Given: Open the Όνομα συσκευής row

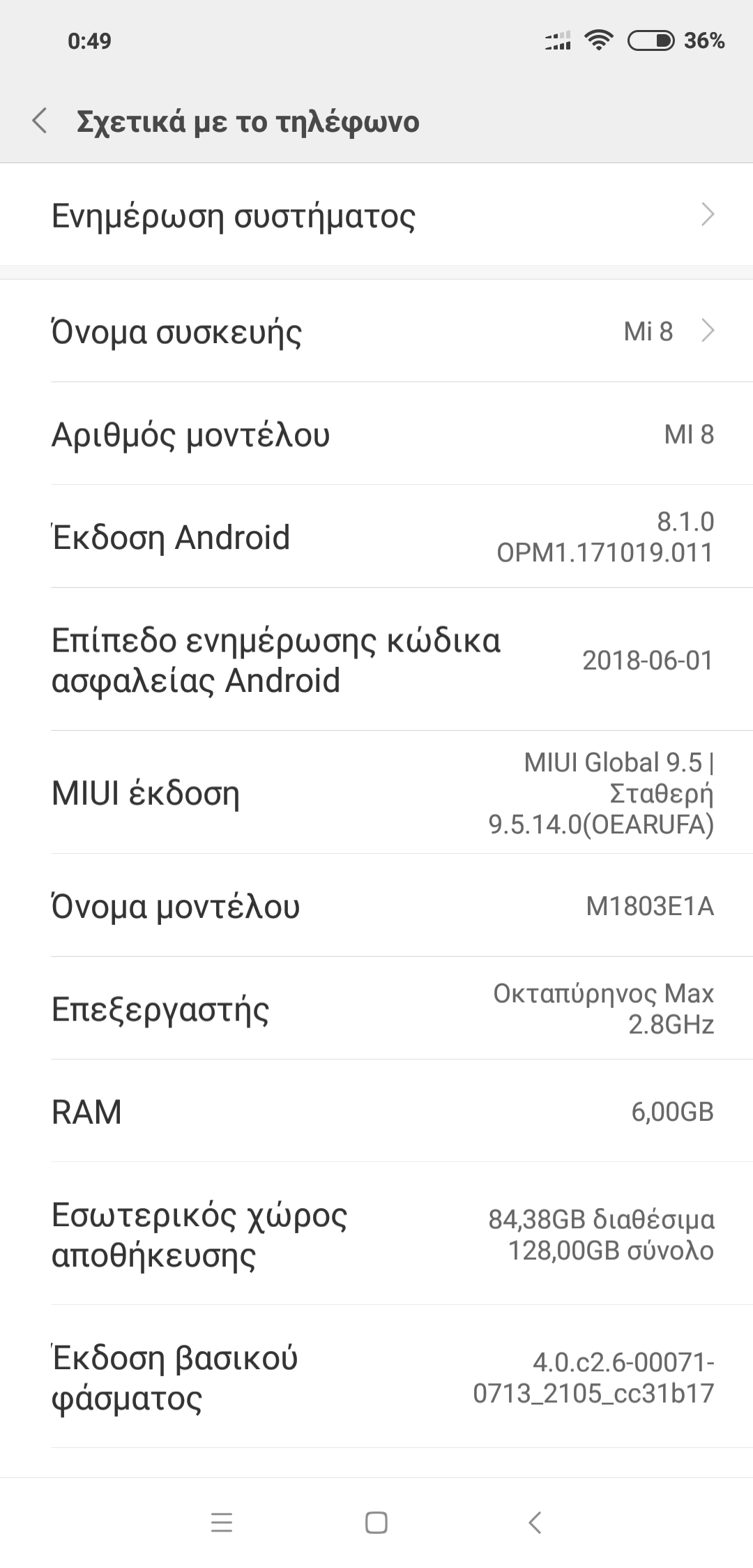Looking at the screenshot, I should (376, 331).
